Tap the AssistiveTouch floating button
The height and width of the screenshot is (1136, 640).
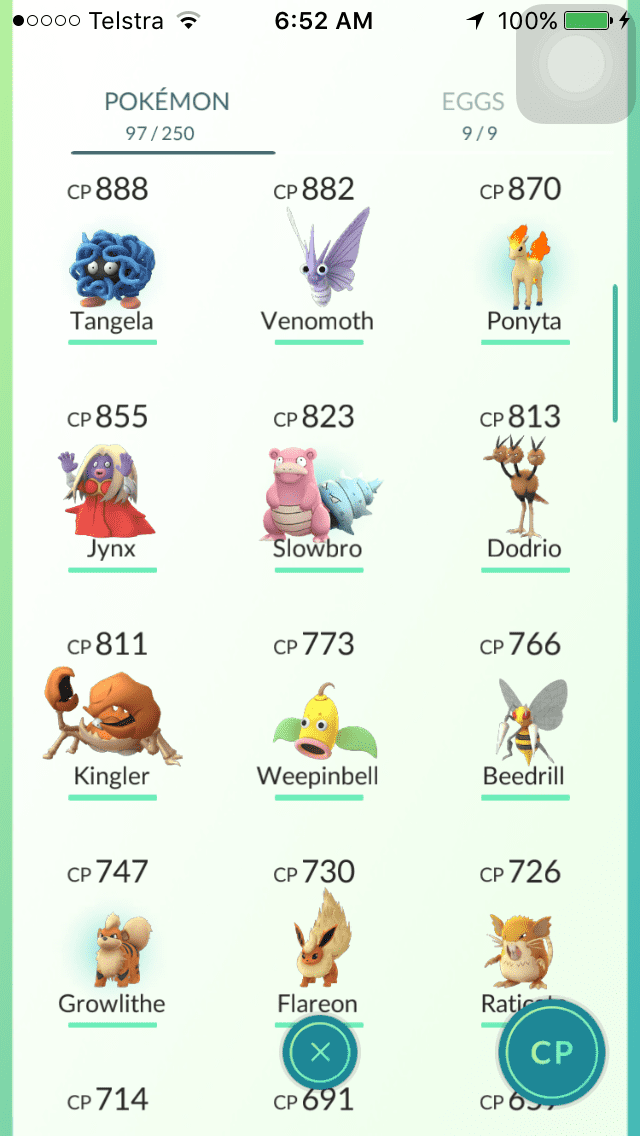(577, 62)
